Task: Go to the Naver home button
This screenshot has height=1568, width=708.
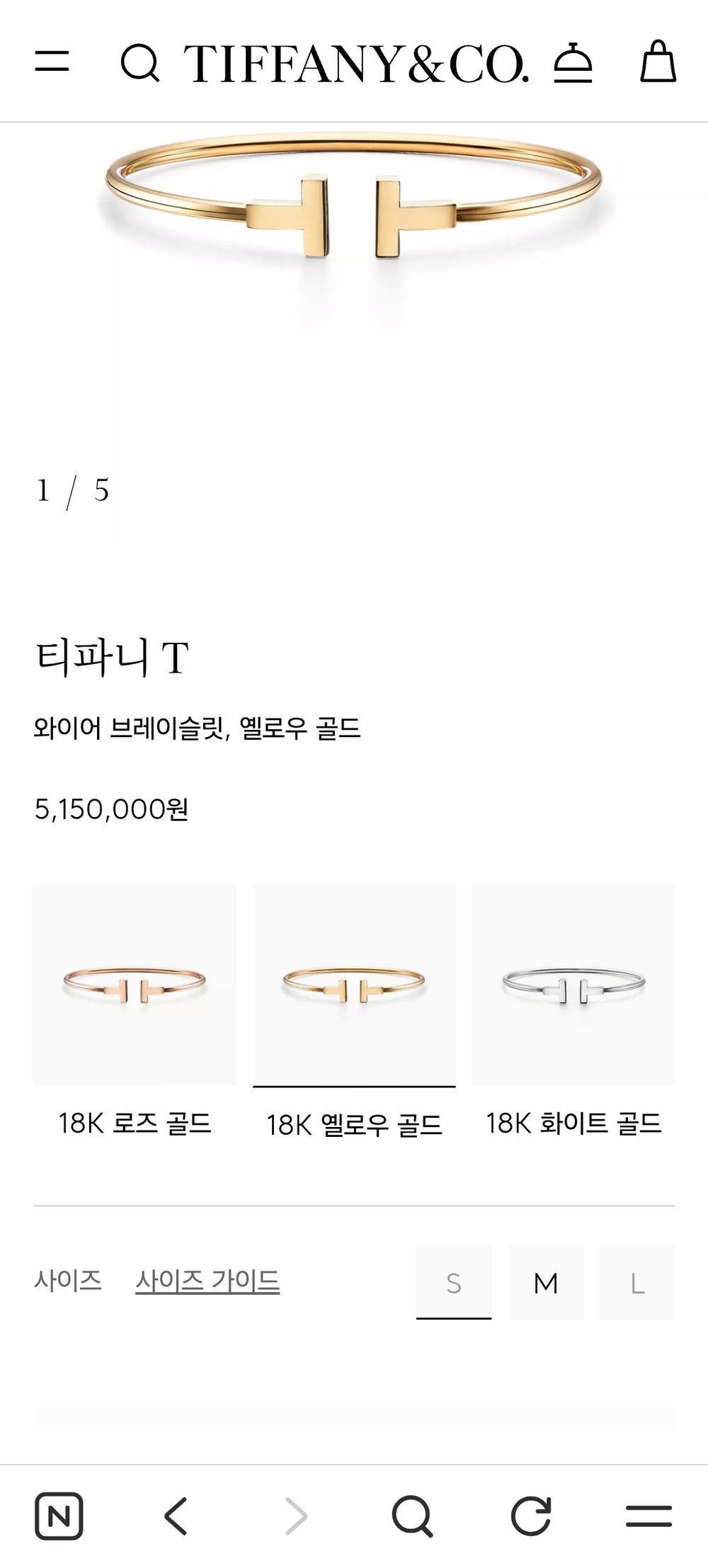Action: point(59,1516)
